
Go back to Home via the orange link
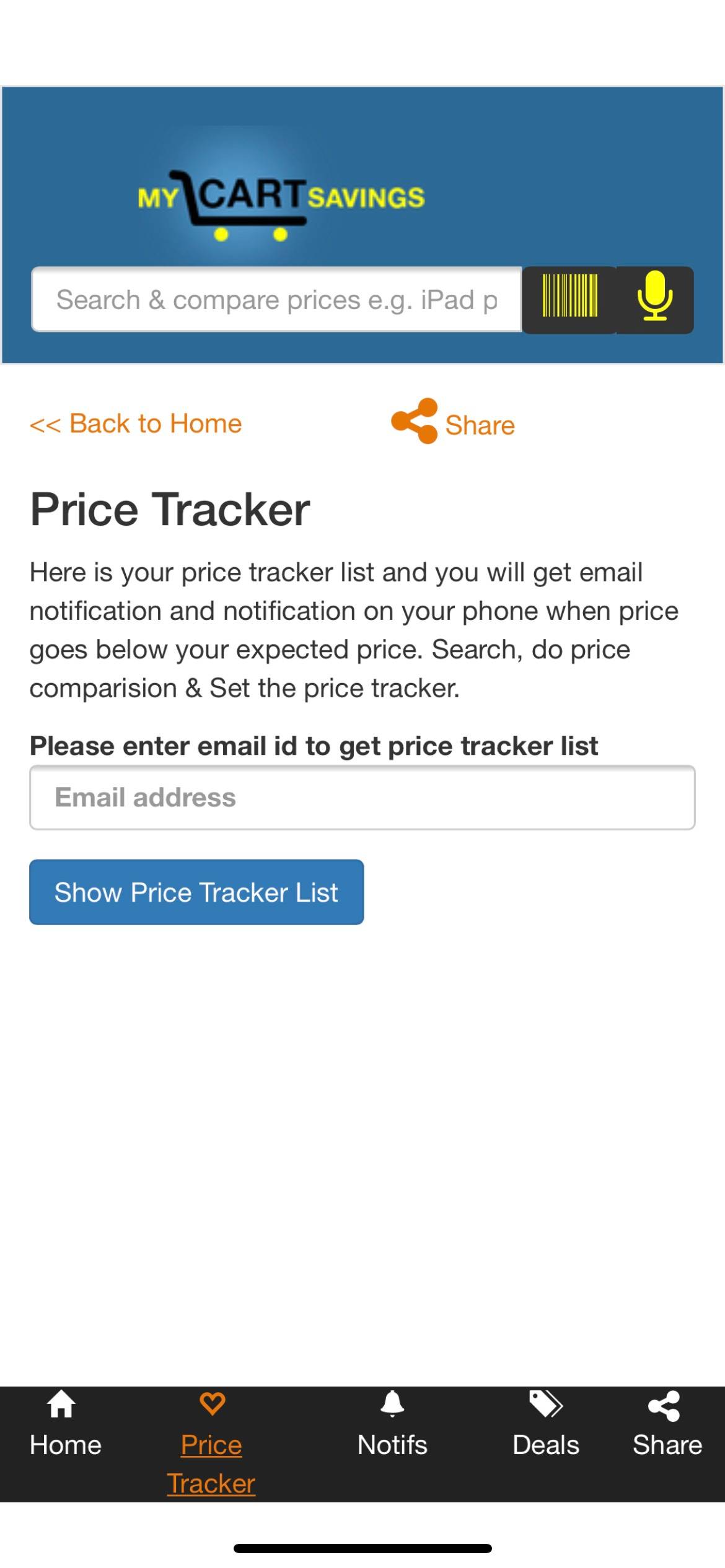[136, 424]
